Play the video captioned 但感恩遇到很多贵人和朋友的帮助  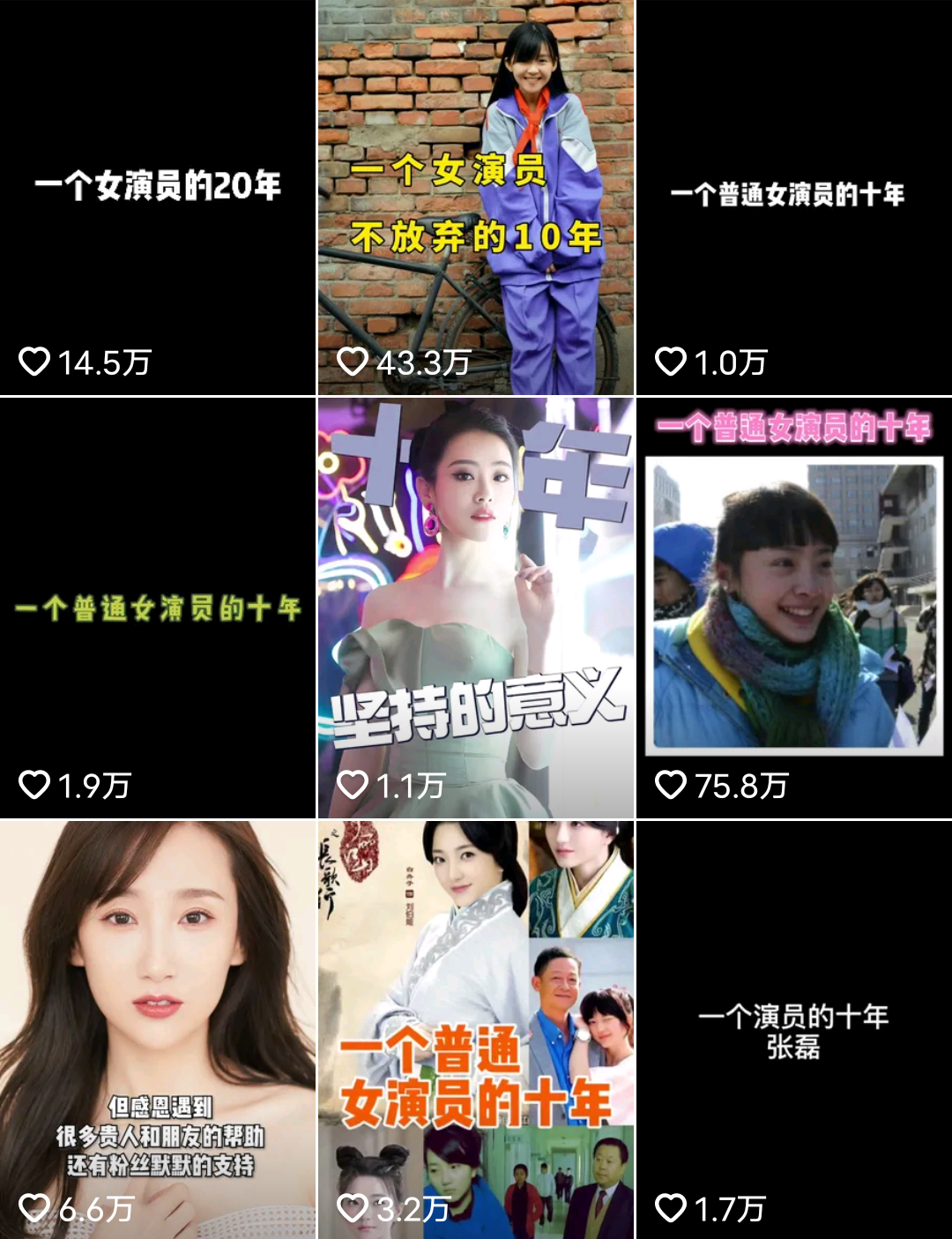click(158, 1029)
